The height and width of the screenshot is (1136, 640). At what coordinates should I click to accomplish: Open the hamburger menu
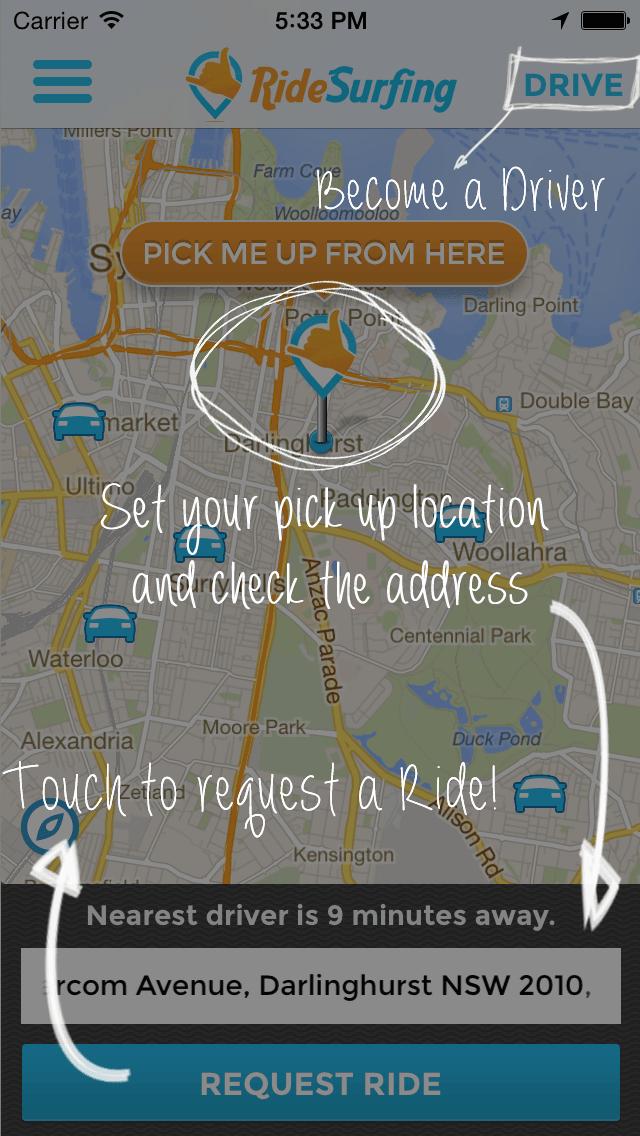point(62,84)
